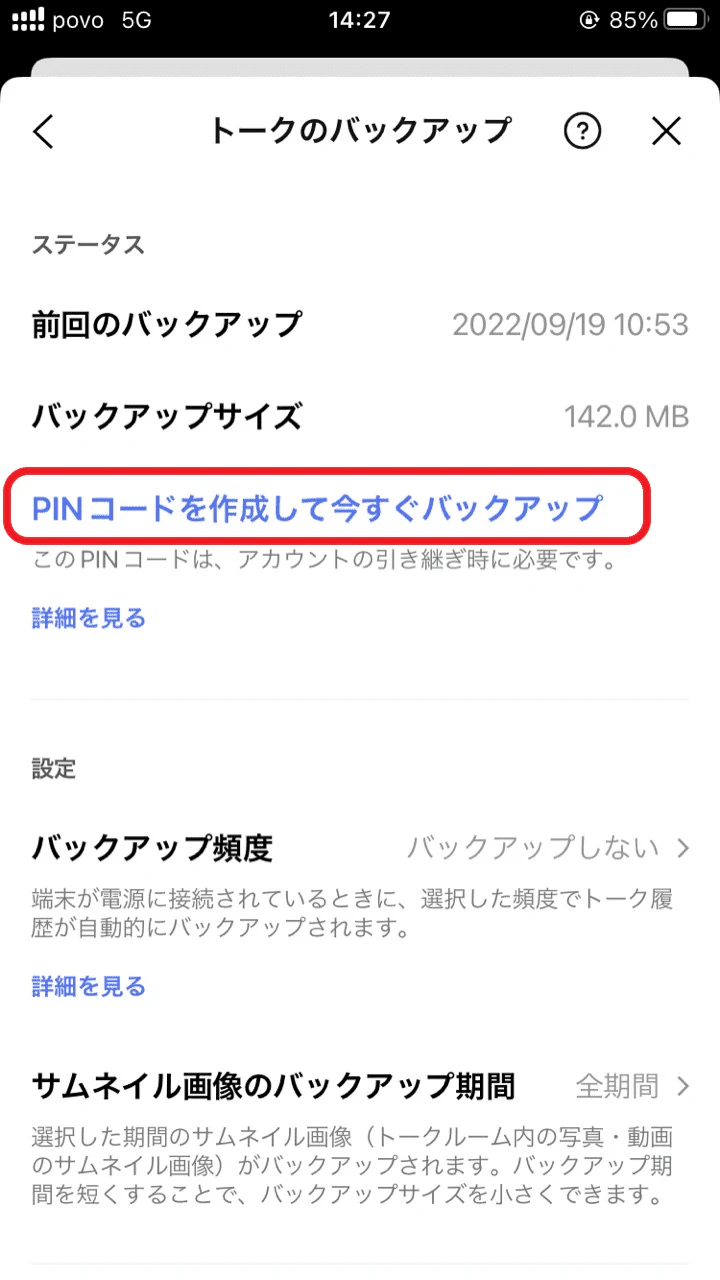
Task: Open 詳細を見る under backup frequency
Action: click(89, 987)
